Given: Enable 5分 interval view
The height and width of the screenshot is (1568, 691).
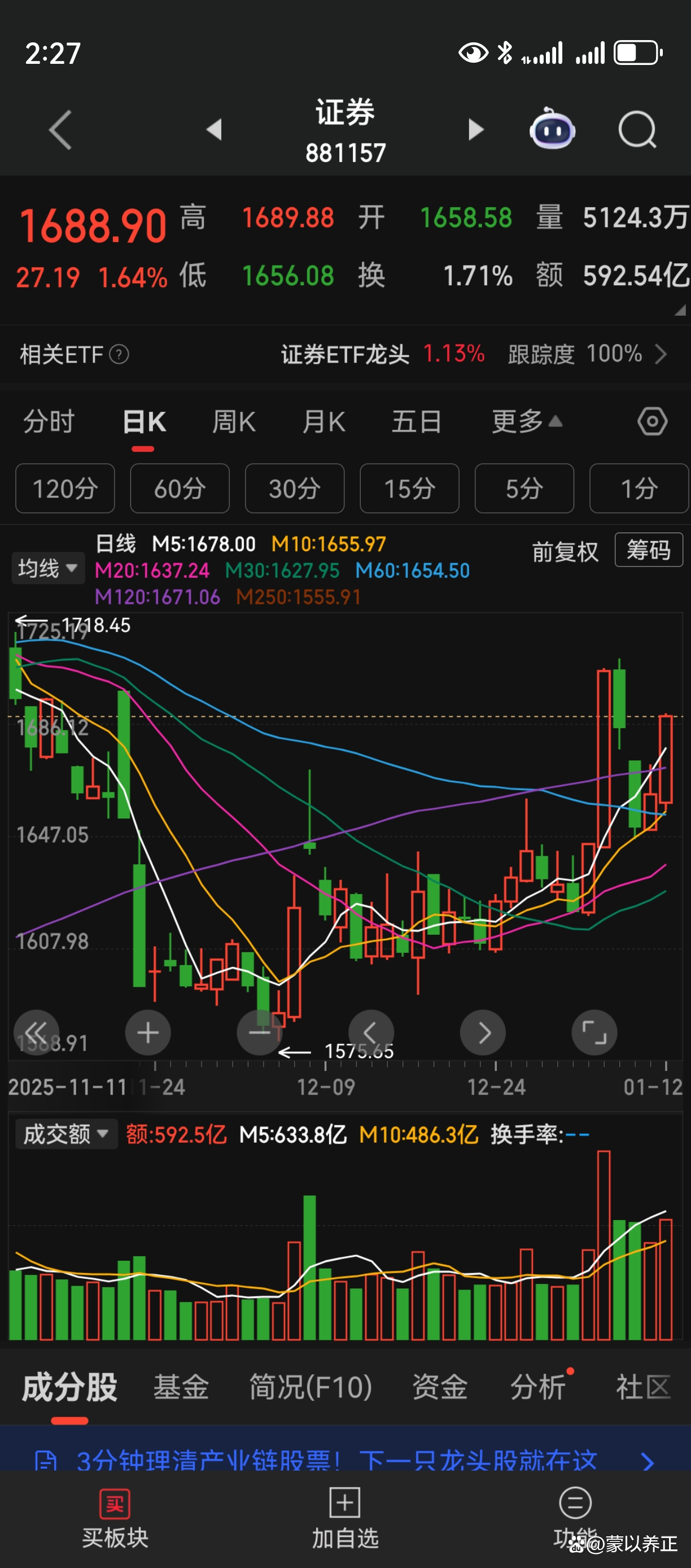Looking at the screenshot, I should coord(524,488).
